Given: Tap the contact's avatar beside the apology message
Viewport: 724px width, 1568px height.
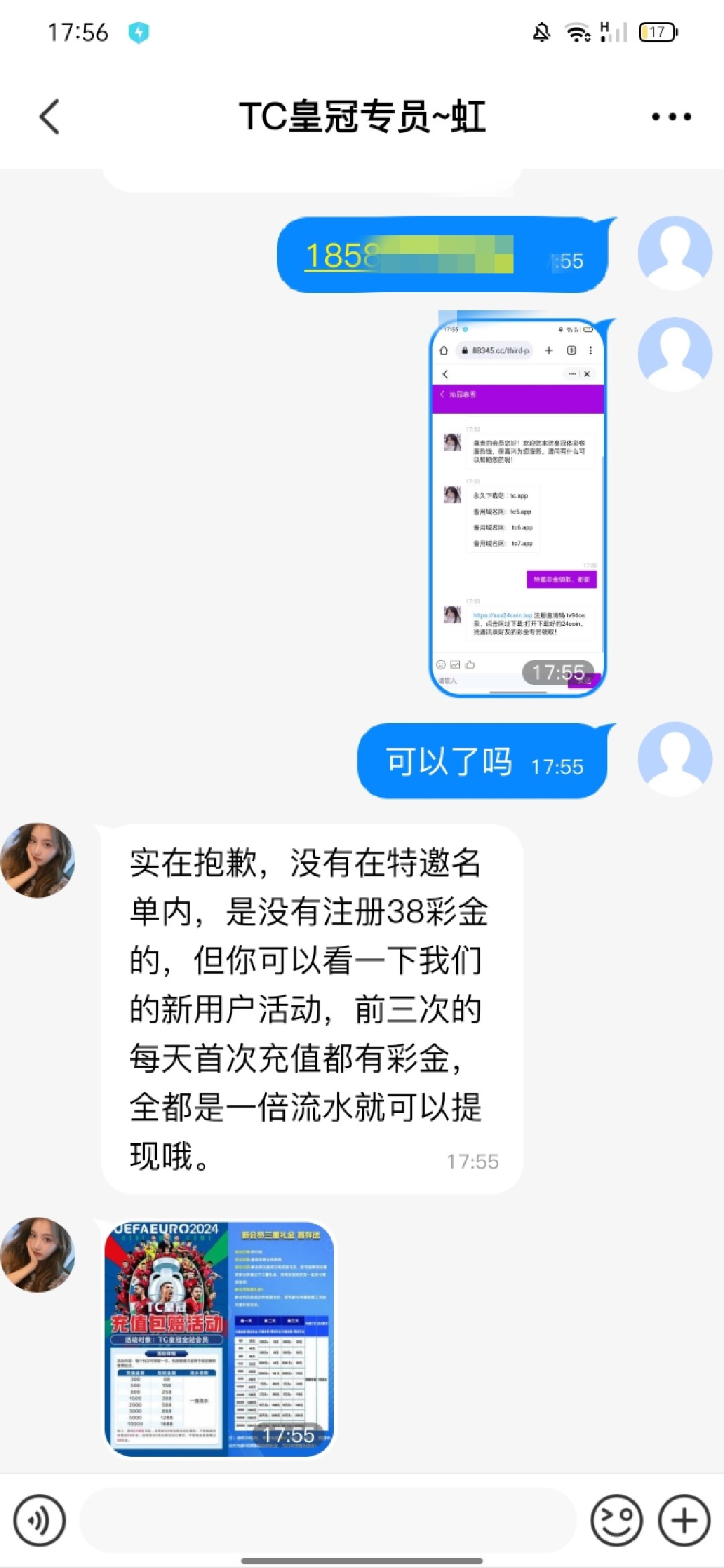Looking at the screenshot, I should 38,861.
